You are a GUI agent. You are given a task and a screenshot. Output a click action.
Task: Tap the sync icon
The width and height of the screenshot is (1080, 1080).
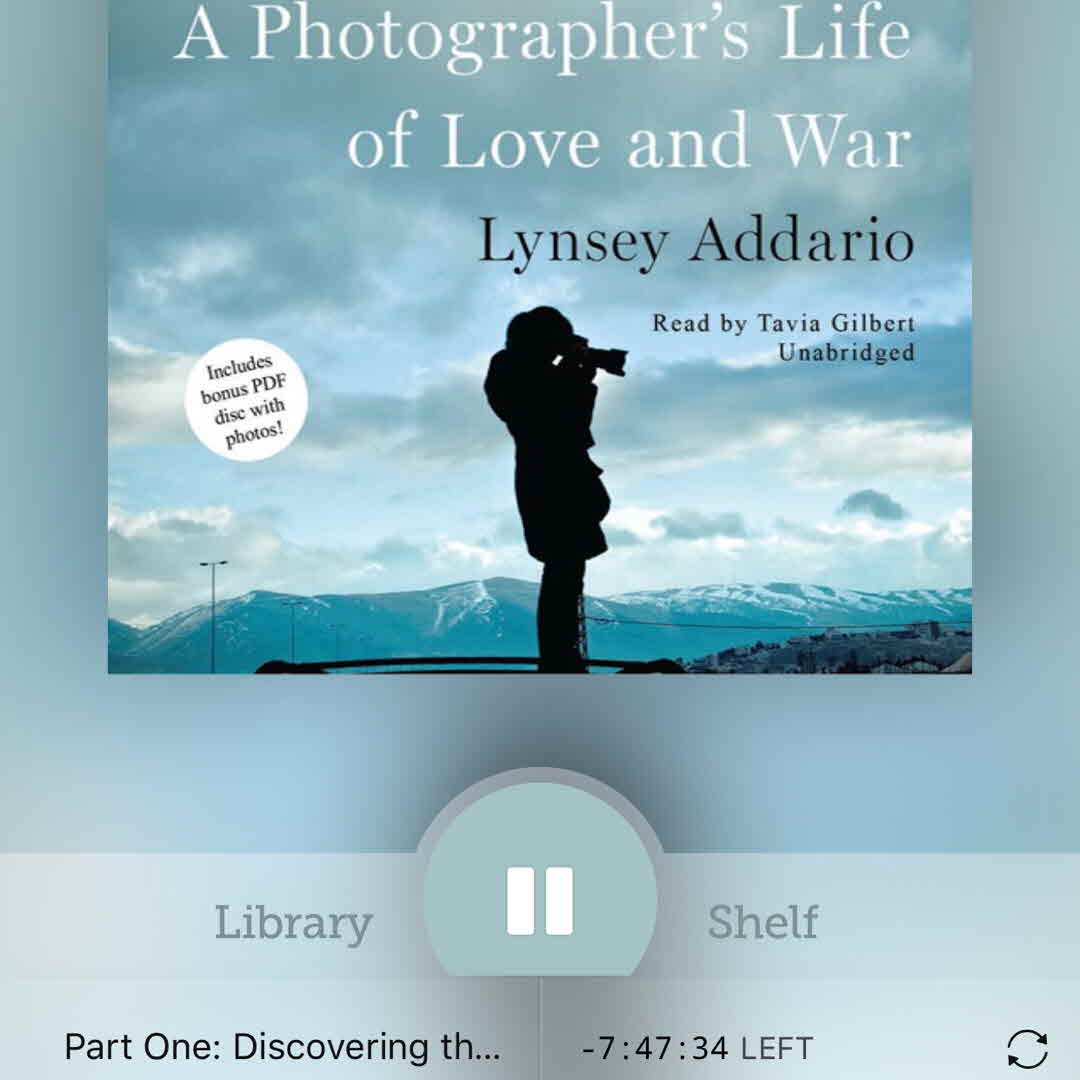click(x=1027, y=1048)
